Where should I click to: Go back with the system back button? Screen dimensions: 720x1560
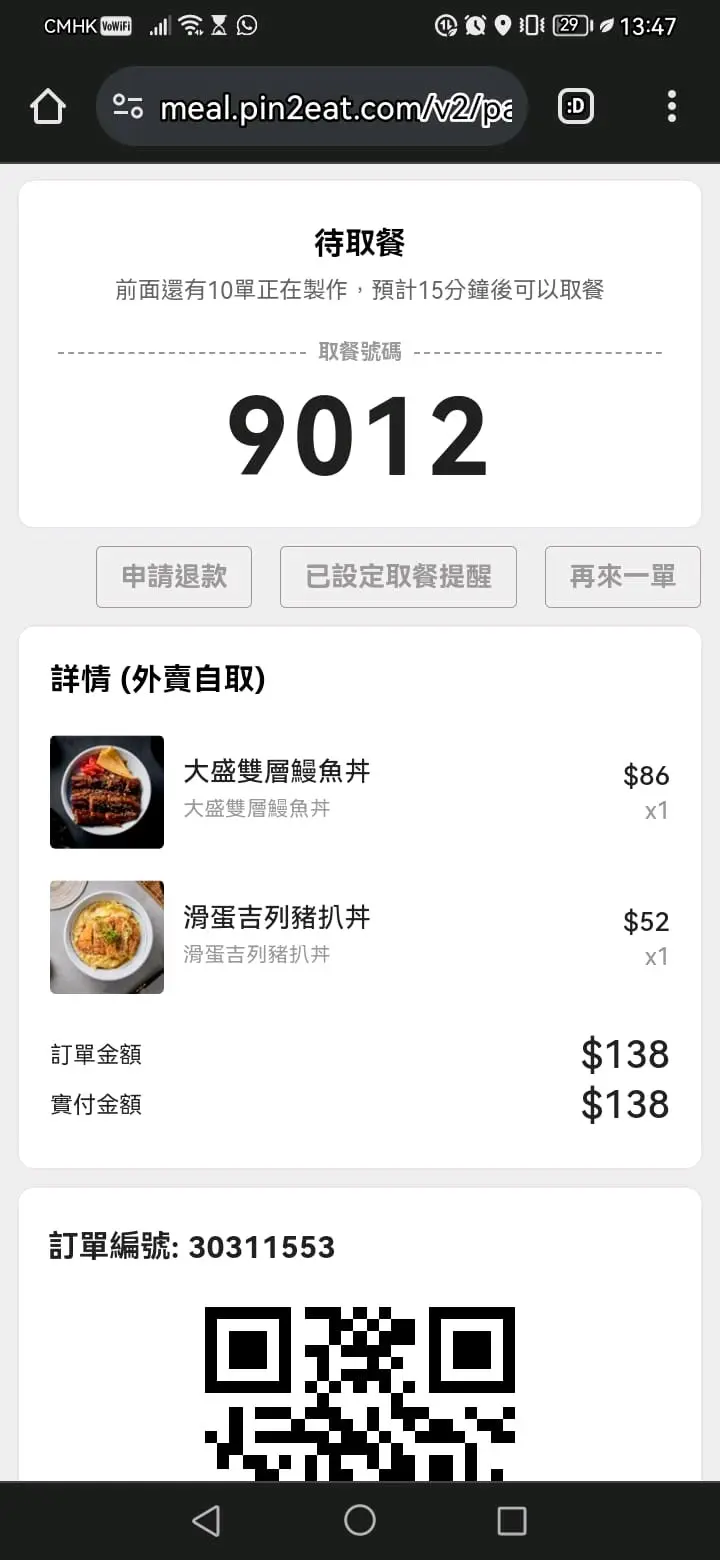(x=206, y=1521)
